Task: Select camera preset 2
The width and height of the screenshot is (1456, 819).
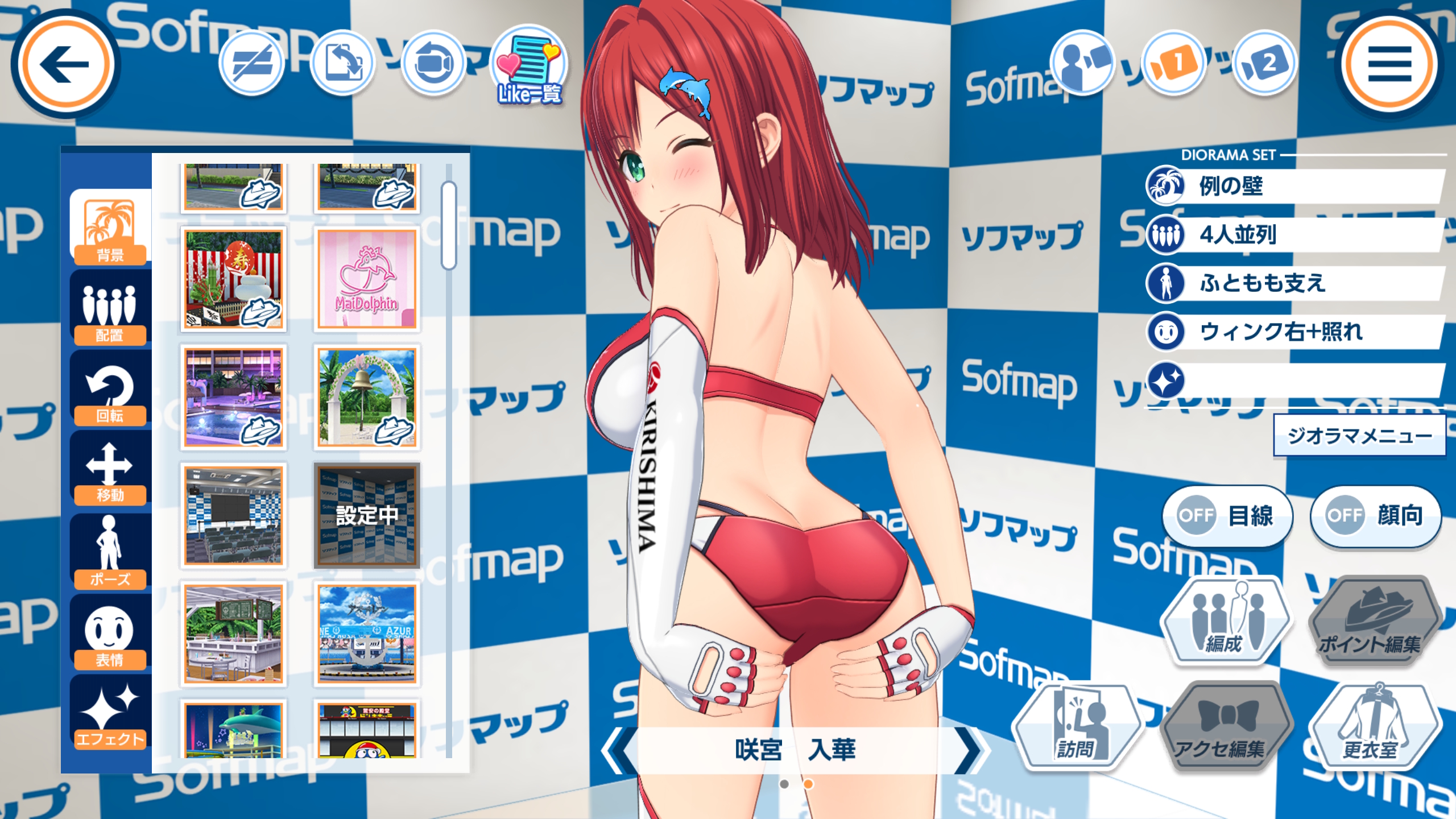Action: 1264,64
